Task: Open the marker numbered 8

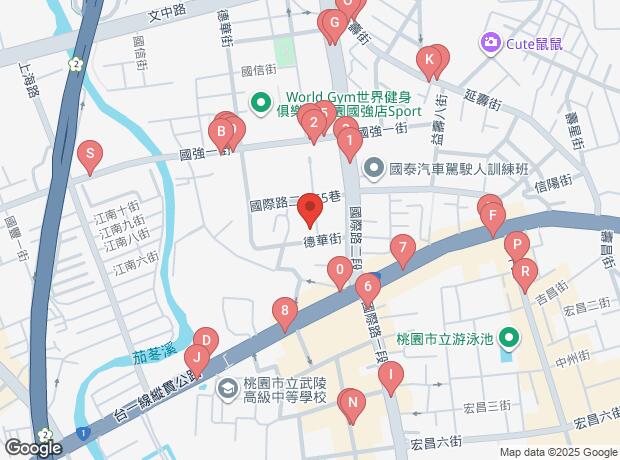Action: pyautogui.click(x=286, y=311)
